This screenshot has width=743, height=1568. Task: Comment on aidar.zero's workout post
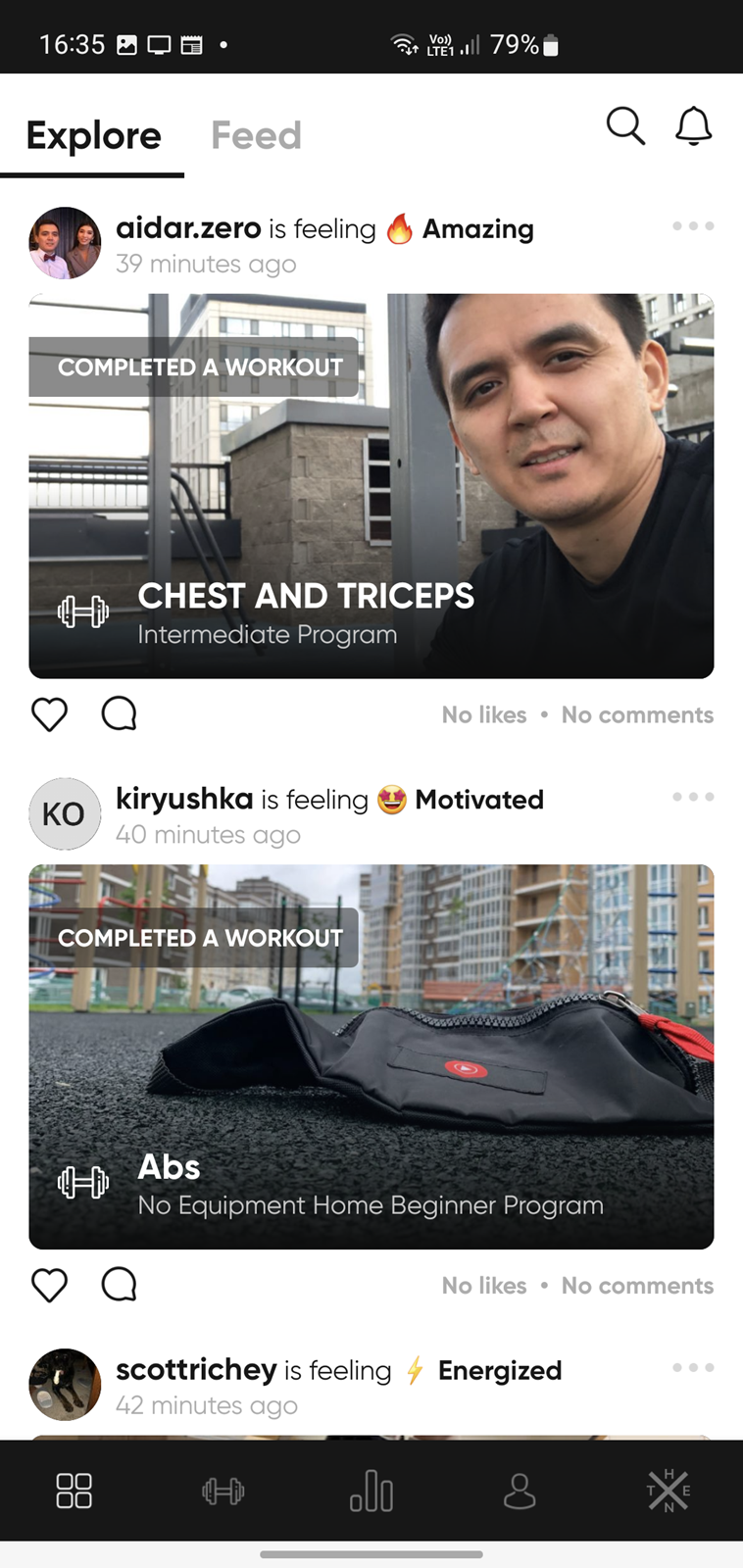[x=119, y=713]
